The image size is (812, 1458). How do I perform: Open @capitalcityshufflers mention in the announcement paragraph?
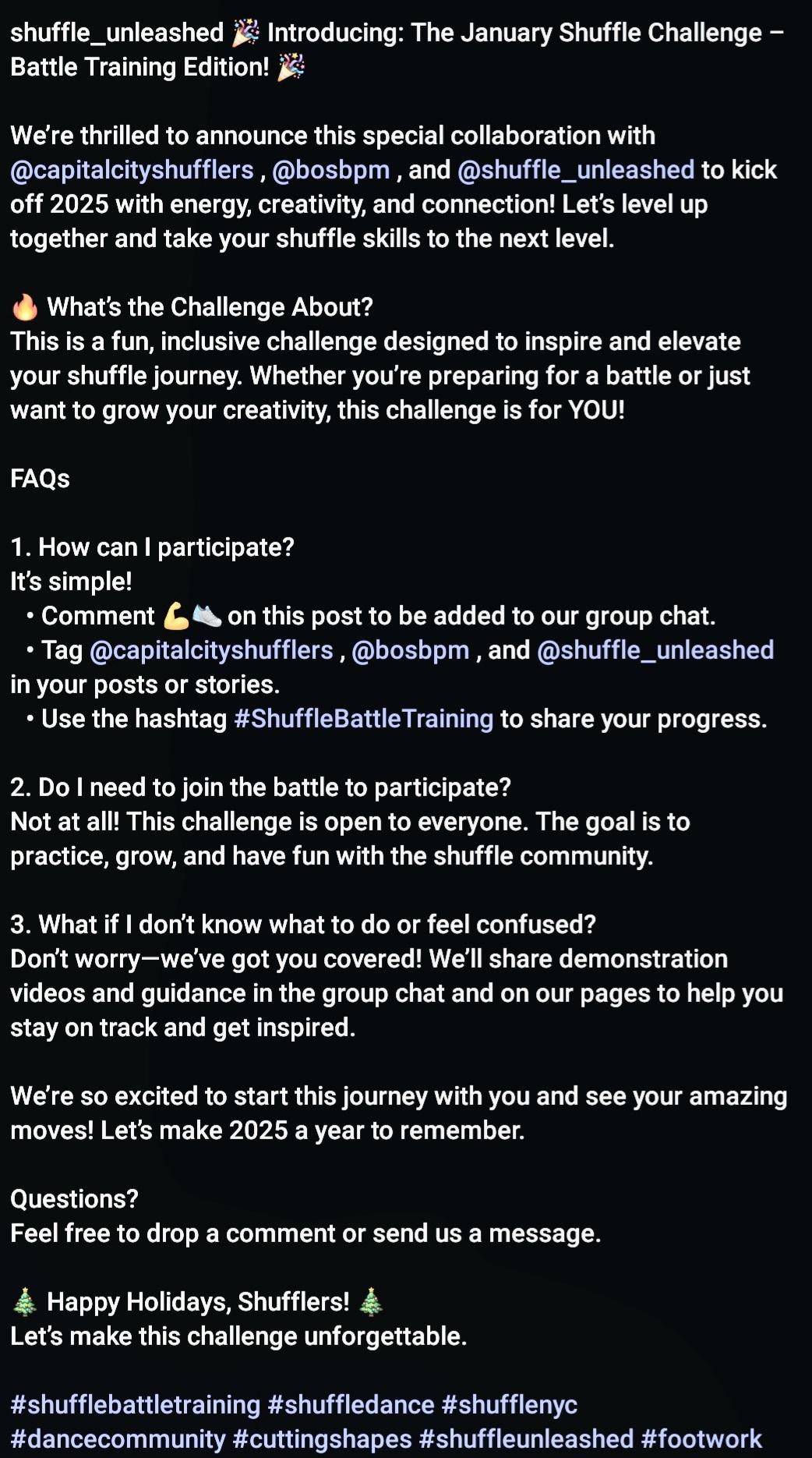(132, 170)
